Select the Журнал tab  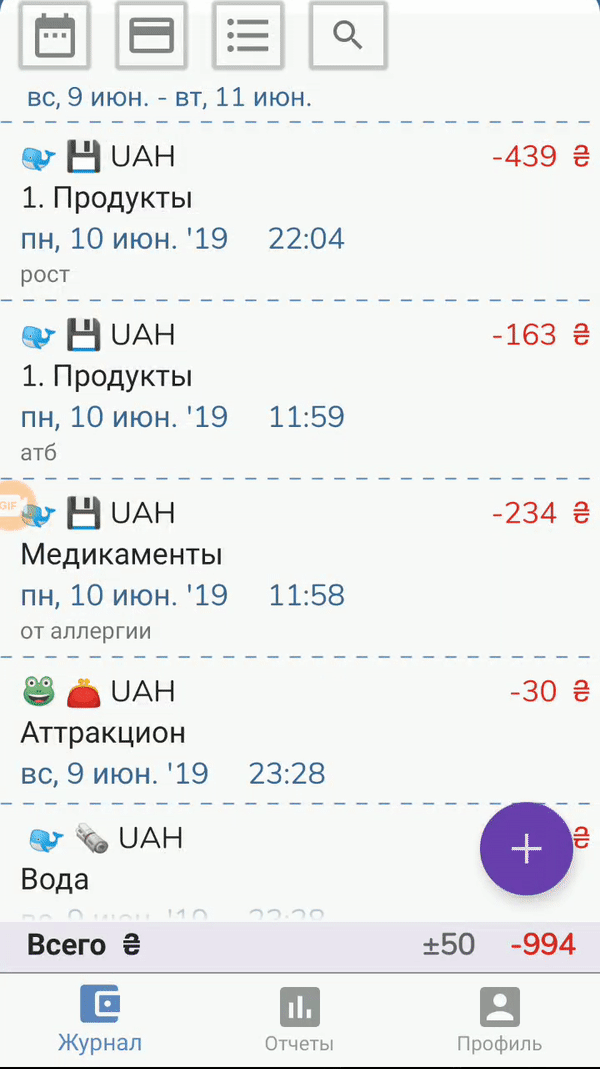[100, 1020]
